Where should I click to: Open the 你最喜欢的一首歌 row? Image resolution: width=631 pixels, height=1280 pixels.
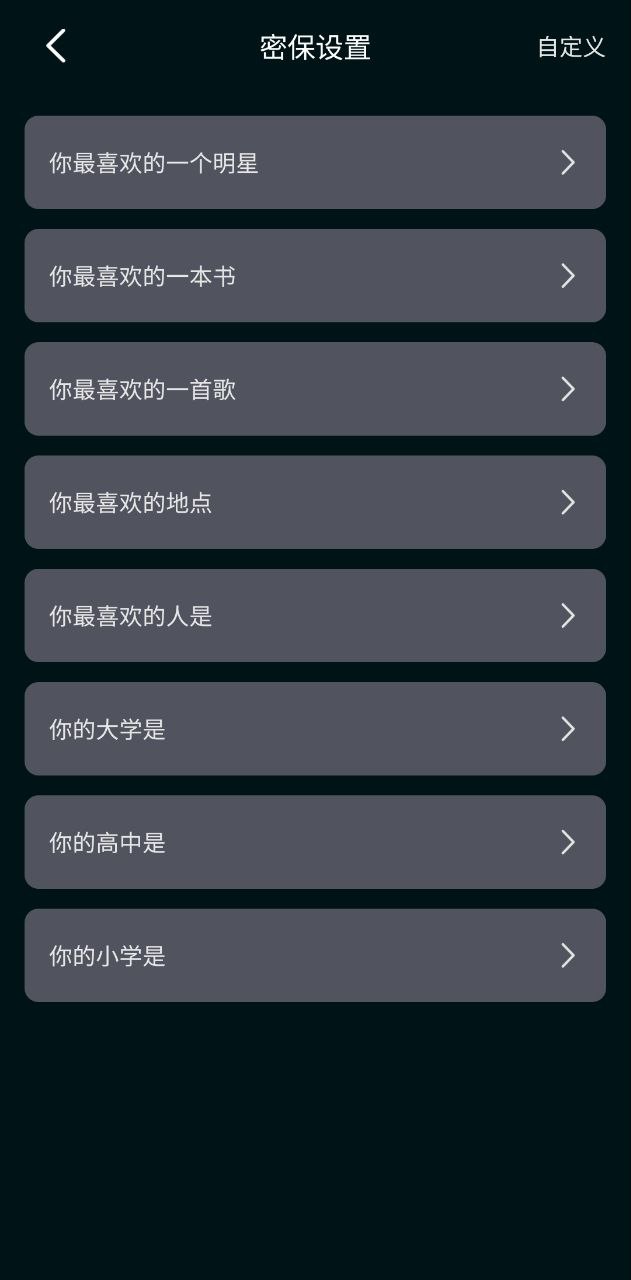[x=315, y=389]
